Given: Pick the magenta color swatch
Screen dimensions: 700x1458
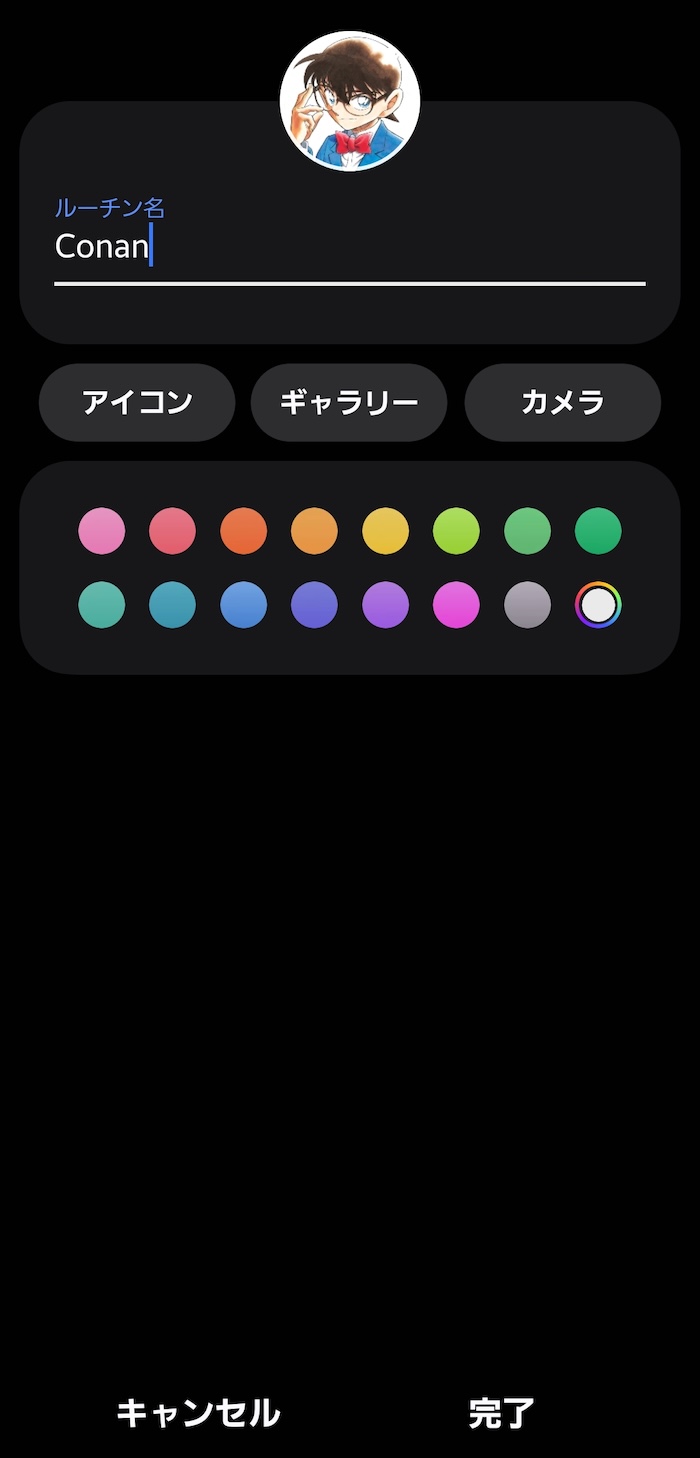Looking at the screenshot, I should pyautogui.click(x=456, y=605).
